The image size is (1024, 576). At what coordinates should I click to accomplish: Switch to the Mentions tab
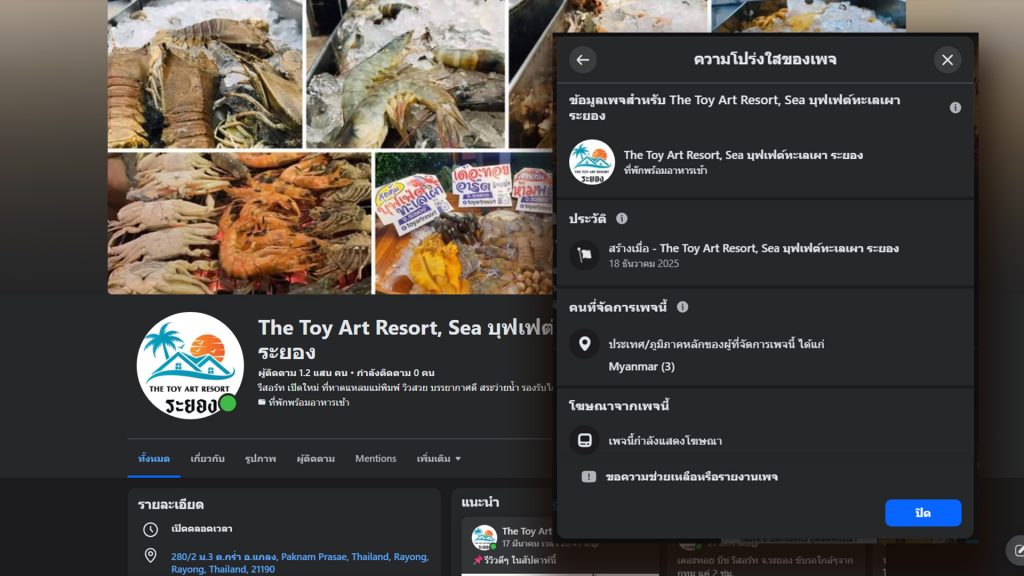point(375,459)
